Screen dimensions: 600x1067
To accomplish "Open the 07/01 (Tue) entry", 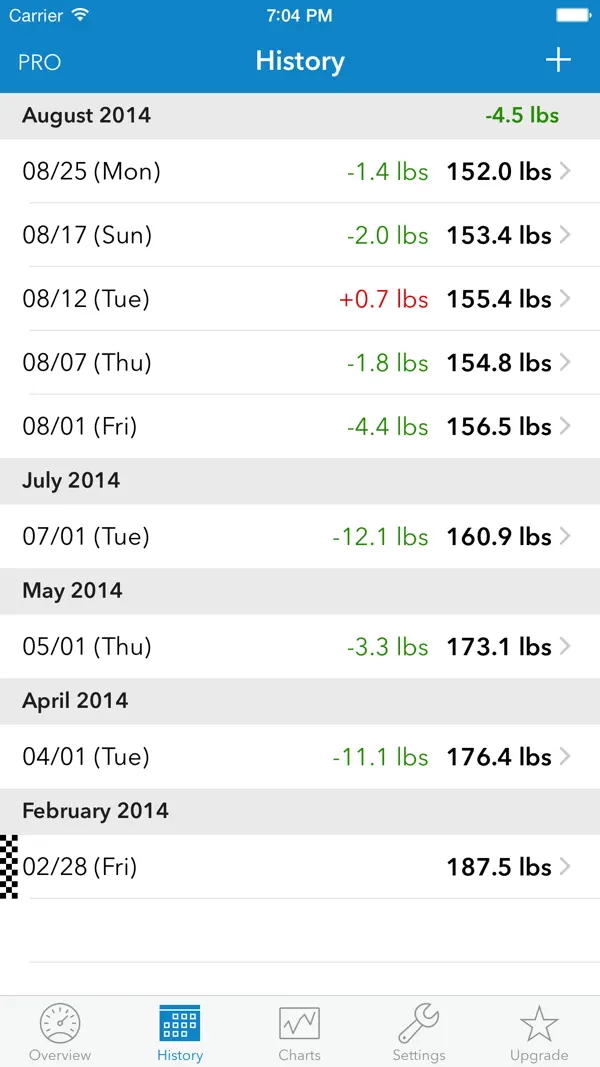I will coord(300,537).
